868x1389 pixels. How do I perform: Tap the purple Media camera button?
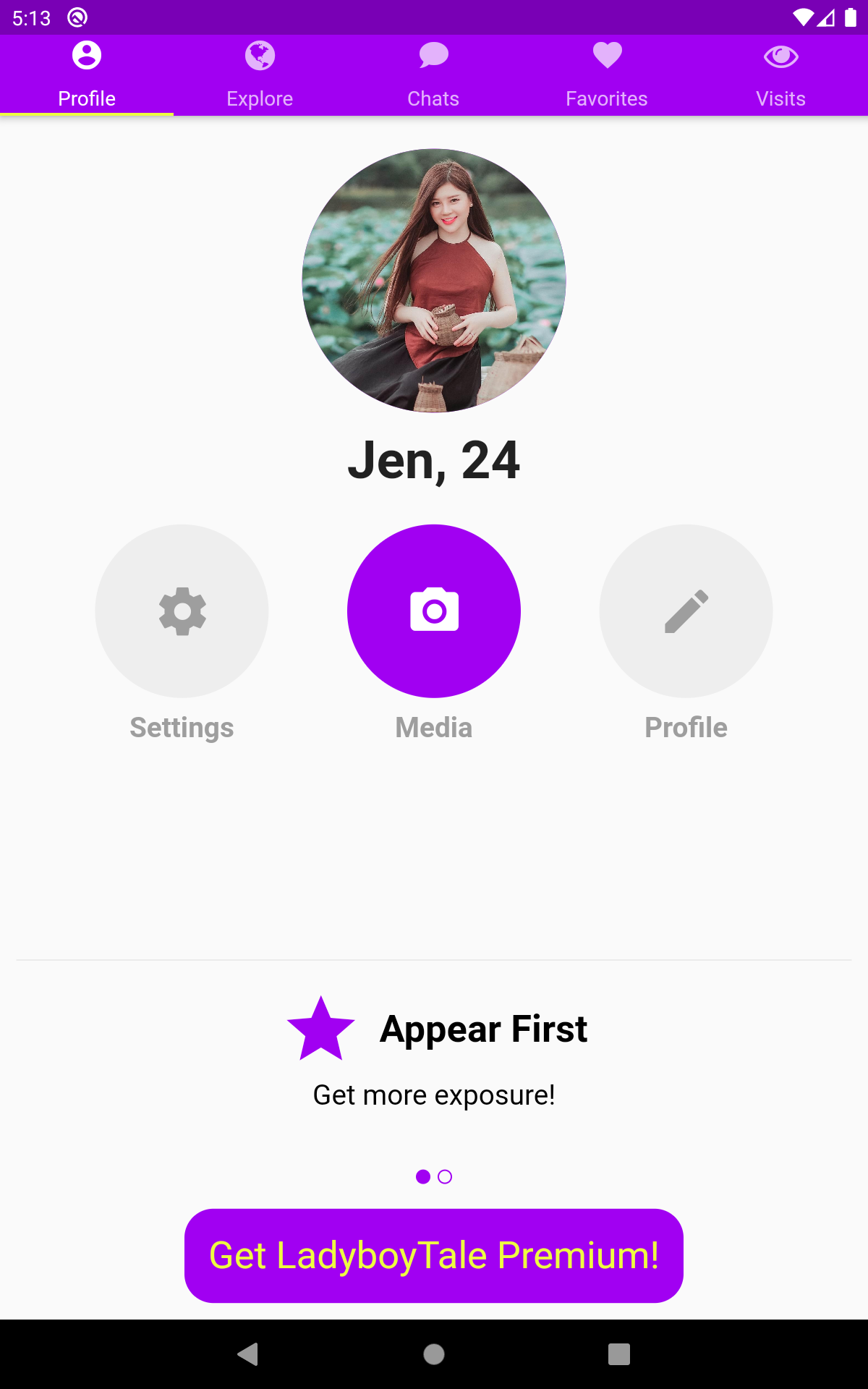434,611
